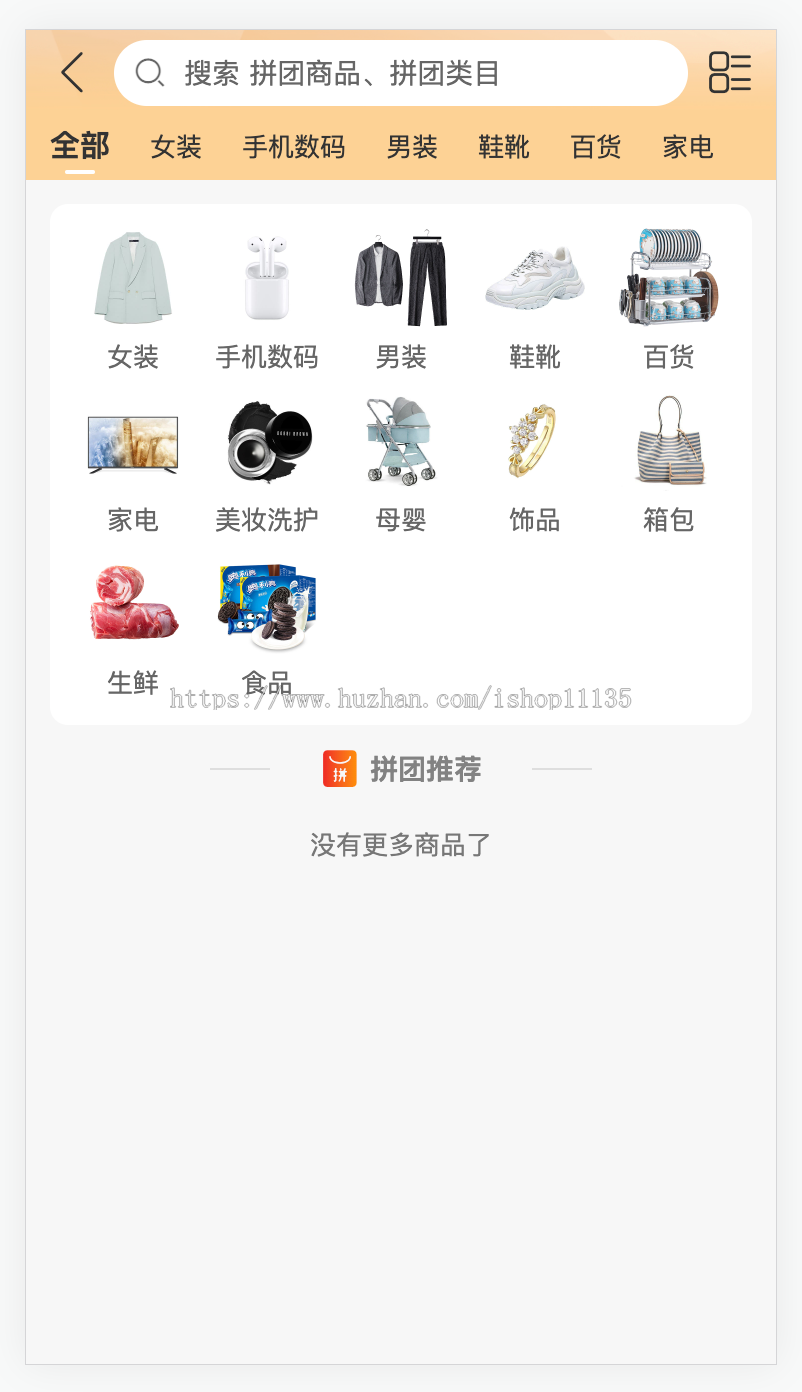Screen dimensions: 802x1392
Task: Switch to the 鞋靴 top tab
Action: [504, 147]
